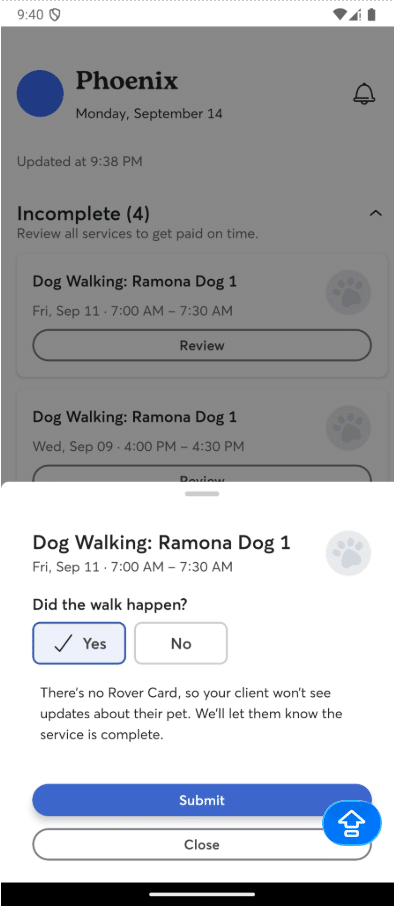Select Yes for the walk question

coord(79,643)
